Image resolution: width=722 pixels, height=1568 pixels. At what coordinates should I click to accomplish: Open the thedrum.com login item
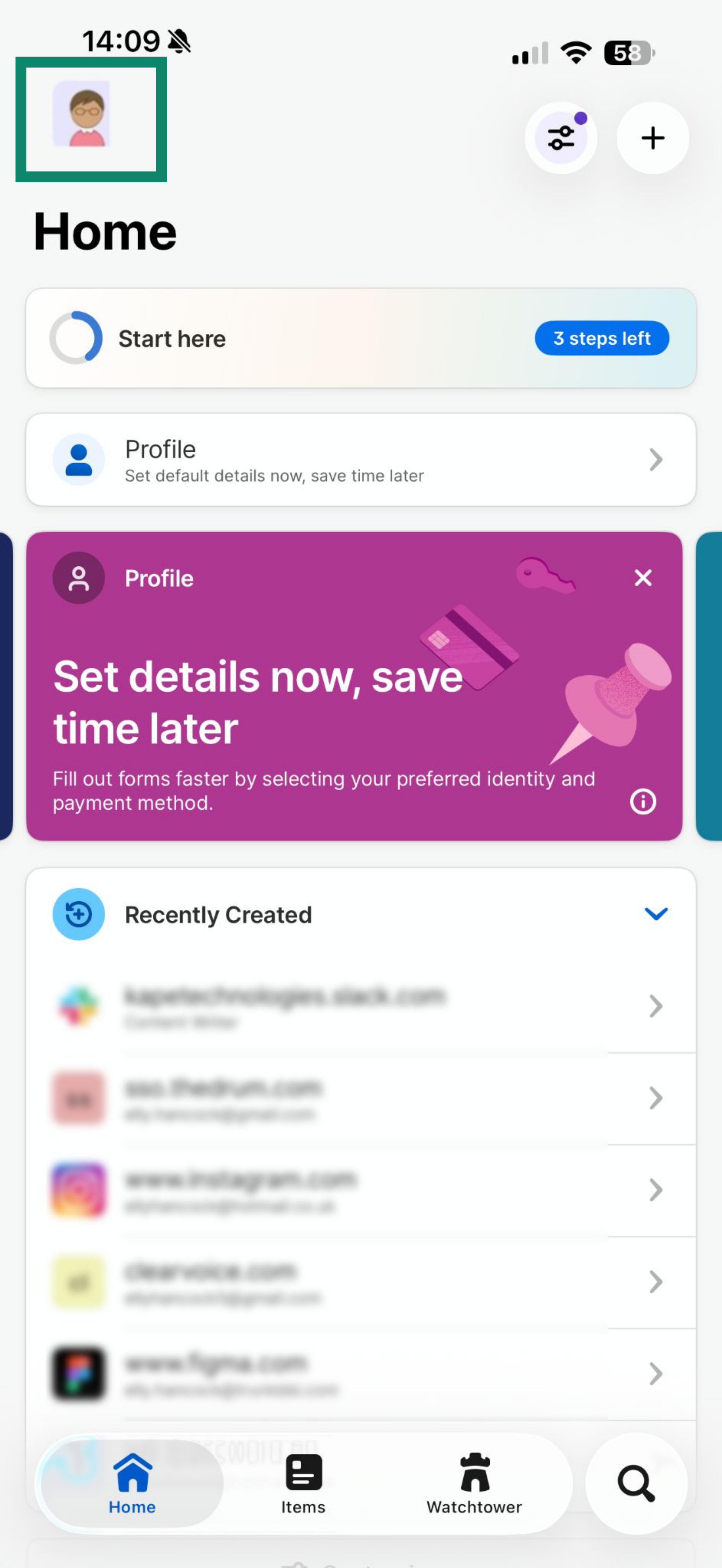coord(360,1098)
